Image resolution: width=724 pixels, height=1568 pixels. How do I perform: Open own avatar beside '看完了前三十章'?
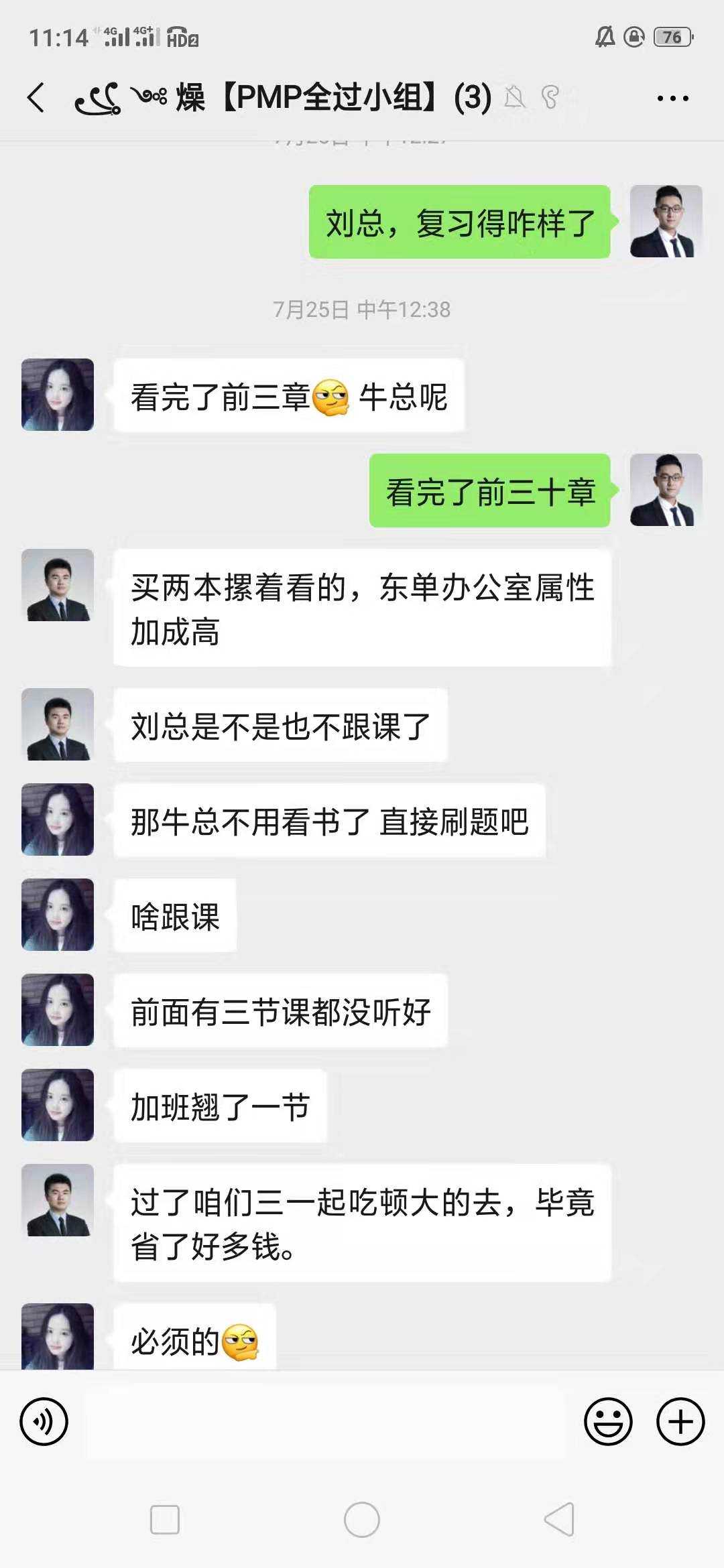(666, 490)
